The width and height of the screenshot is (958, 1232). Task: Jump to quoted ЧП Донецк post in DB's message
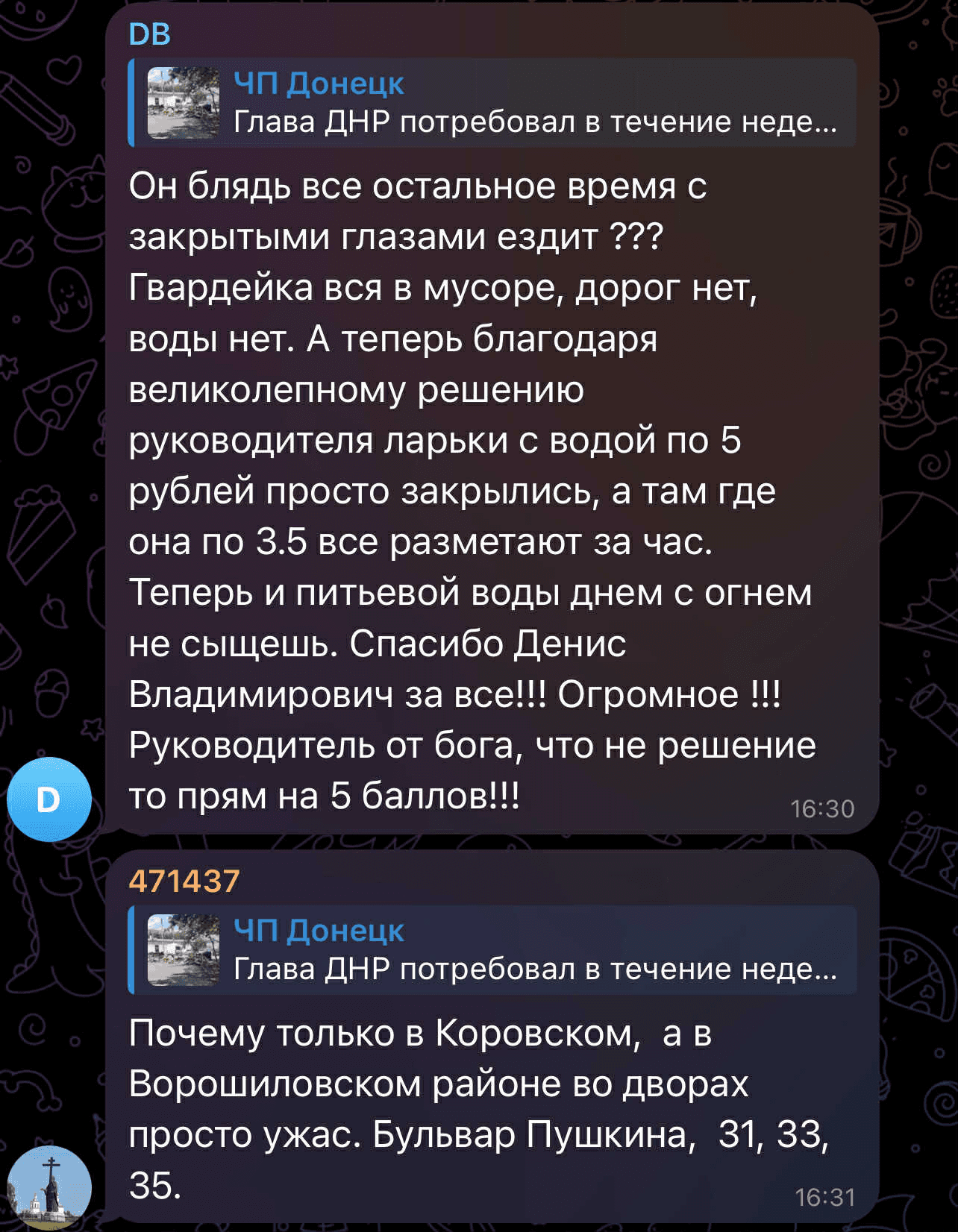492,103
